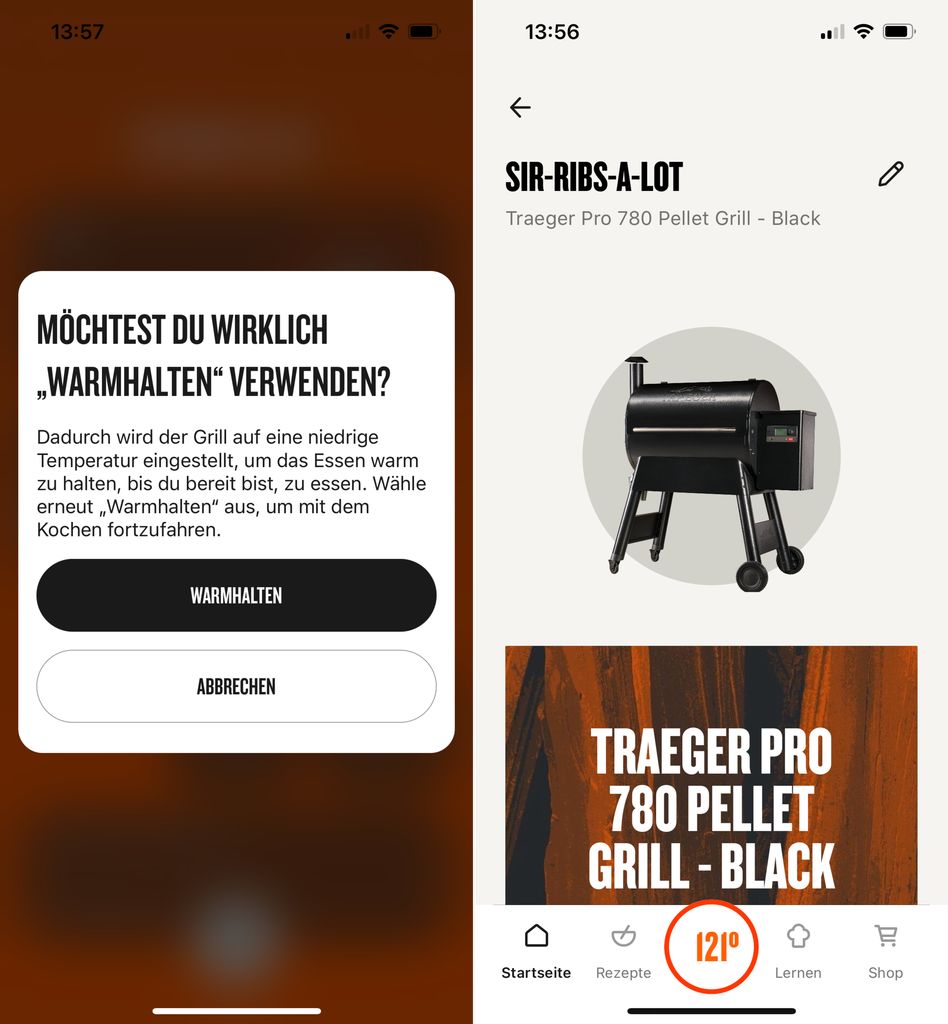Image resolution: width=948 pixels, height=1024 pixels.
Task: Switch to the Startseite tab
Action: [x=536, y=950]
